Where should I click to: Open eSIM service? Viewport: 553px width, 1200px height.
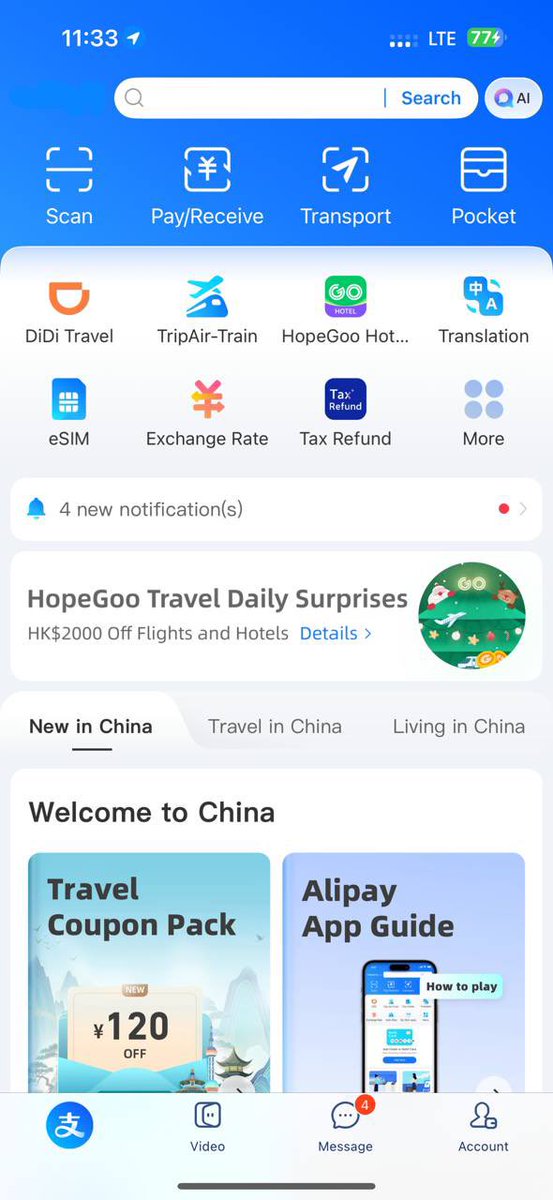(69, 412)
